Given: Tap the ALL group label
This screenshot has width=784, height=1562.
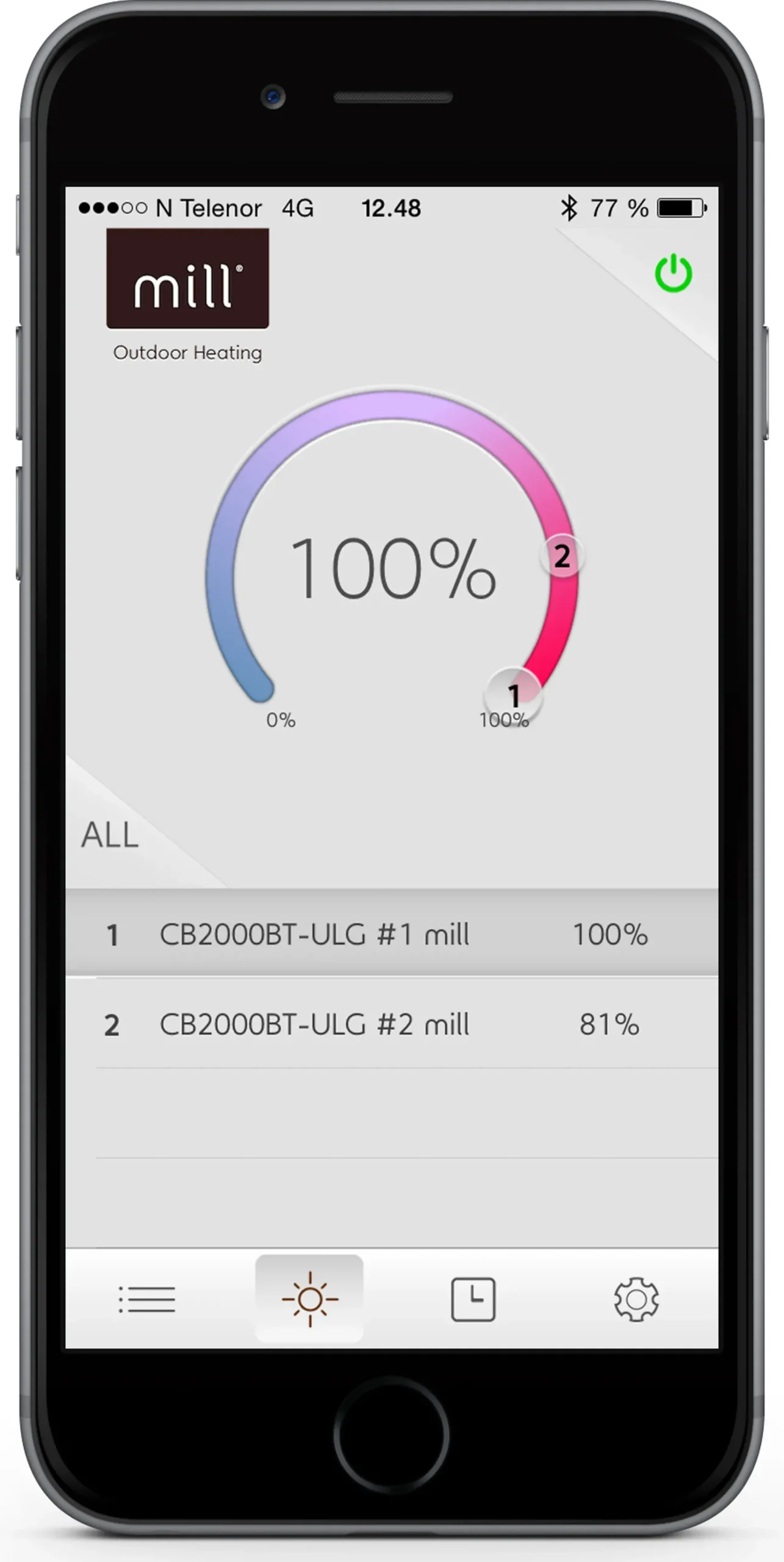Looking at the screenshot, I should tap(110, 835).
